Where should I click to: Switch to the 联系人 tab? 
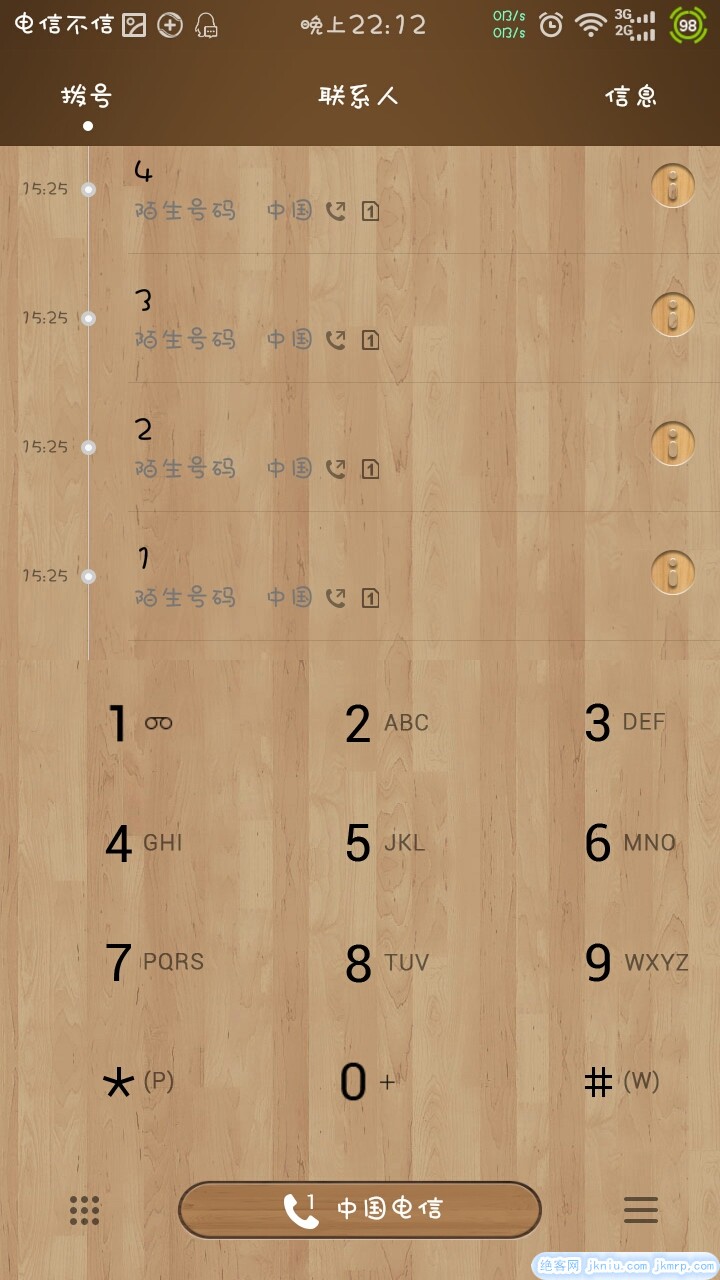[359, 96]
